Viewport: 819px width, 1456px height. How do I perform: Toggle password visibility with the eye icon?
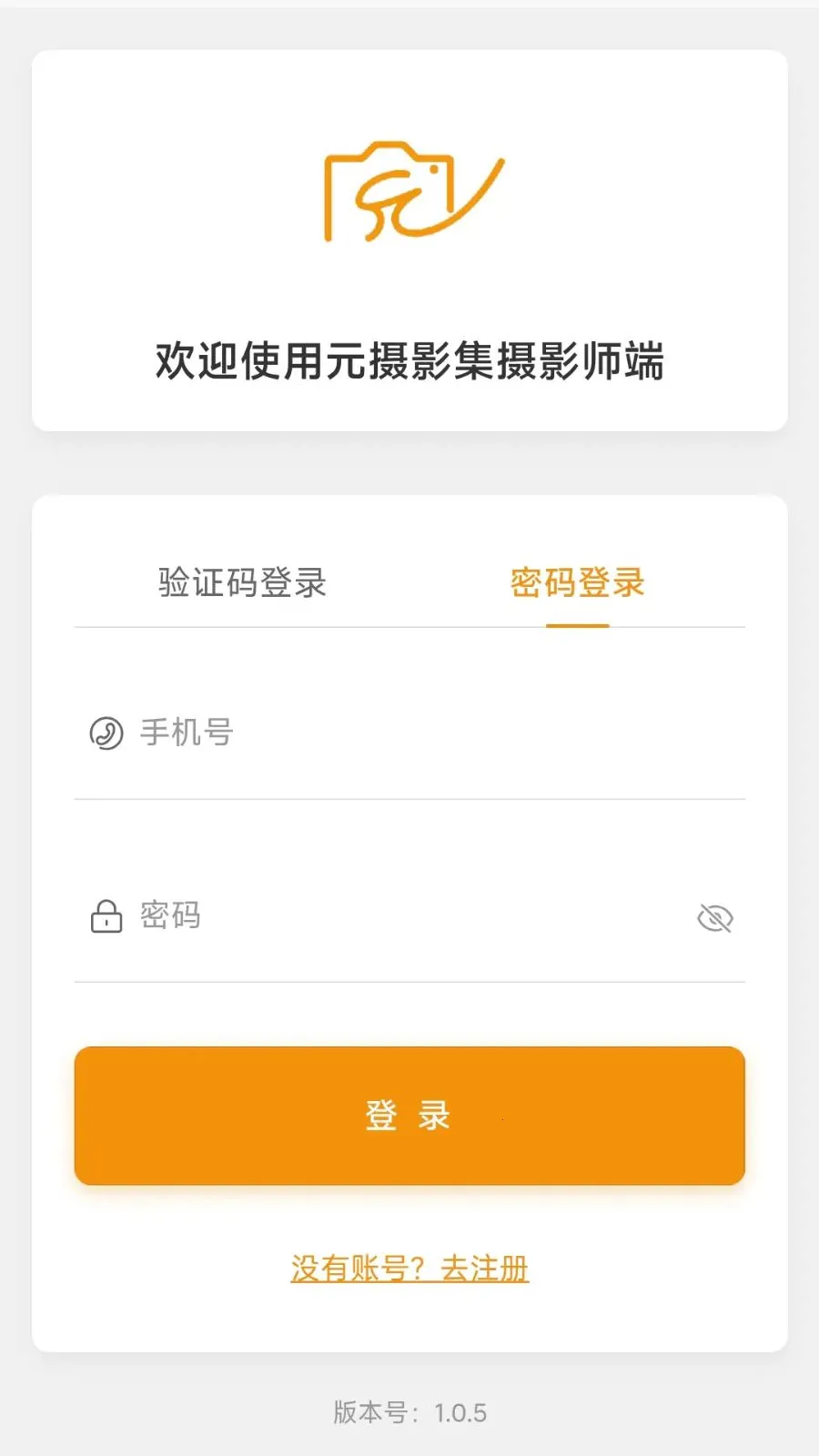[717, 916]
